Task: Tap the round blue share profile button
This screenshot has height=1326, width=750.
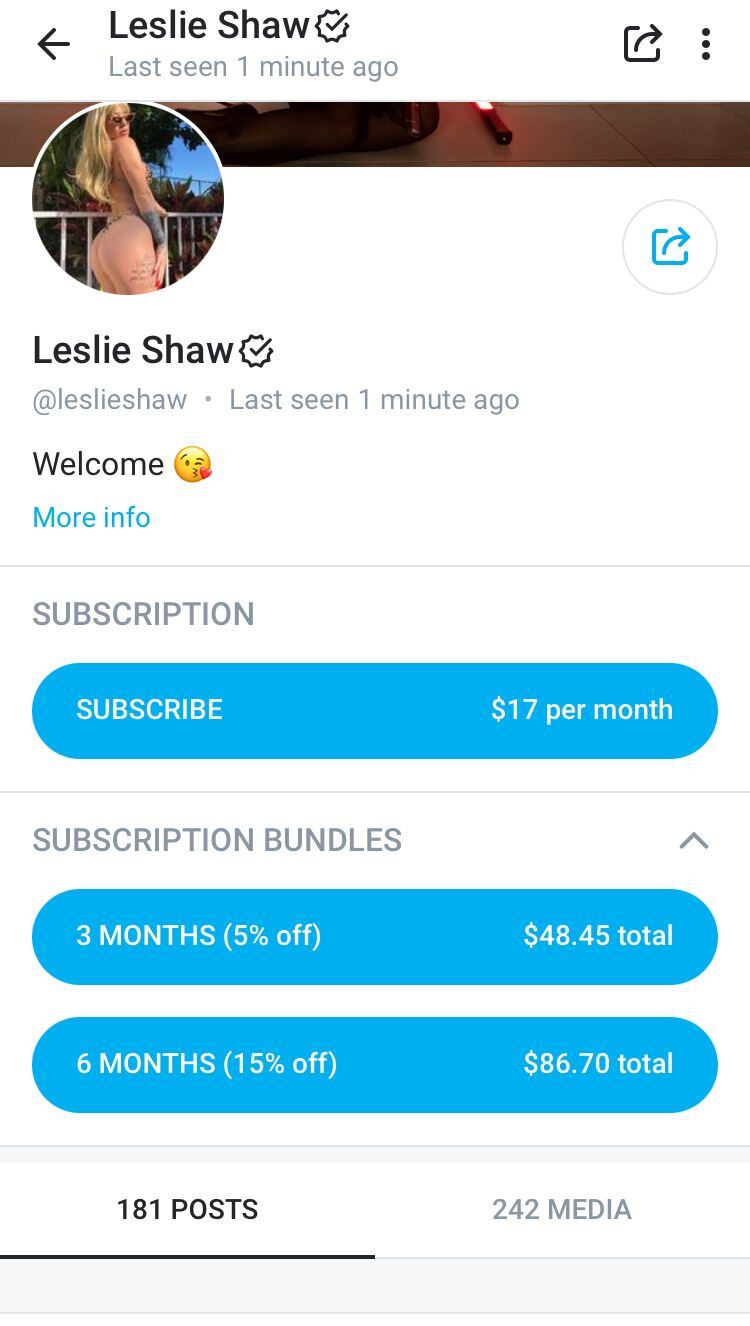Action: pyautogui.click(x=669, y=247)
